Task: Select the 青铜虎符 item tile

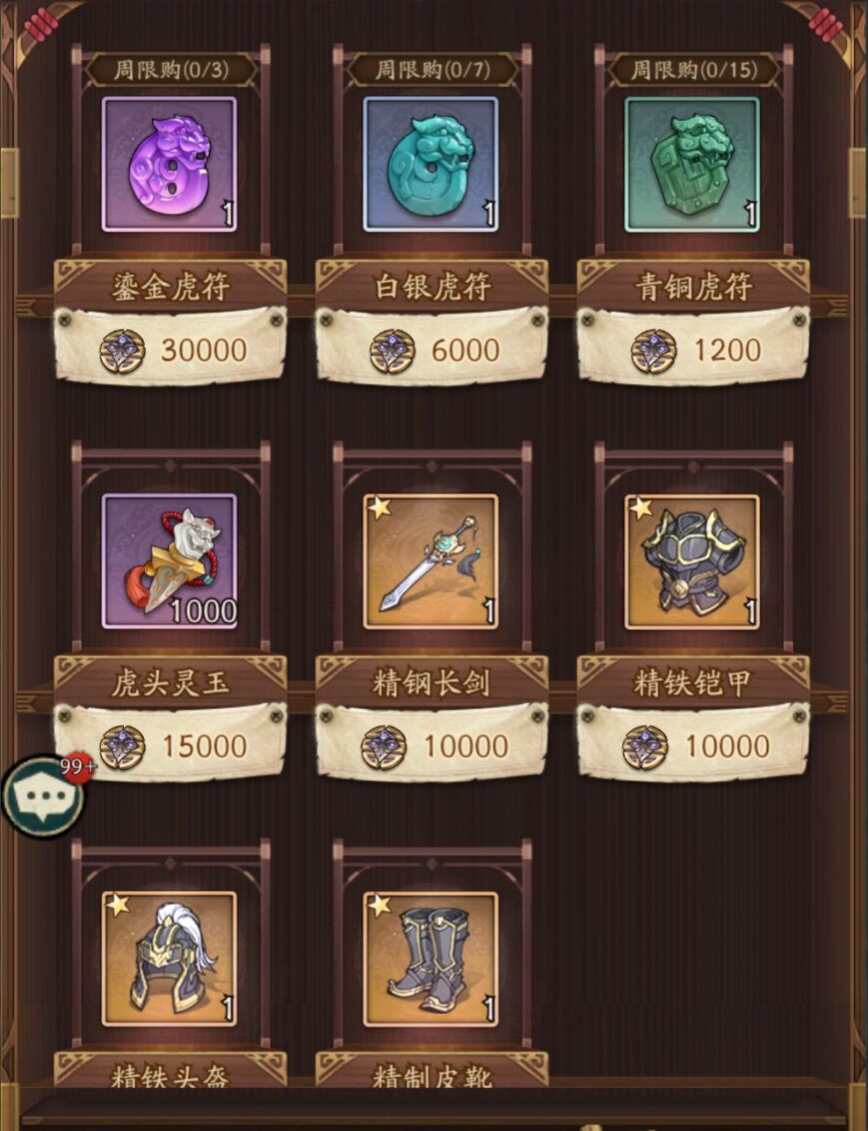Action: (x=692, y=164)
